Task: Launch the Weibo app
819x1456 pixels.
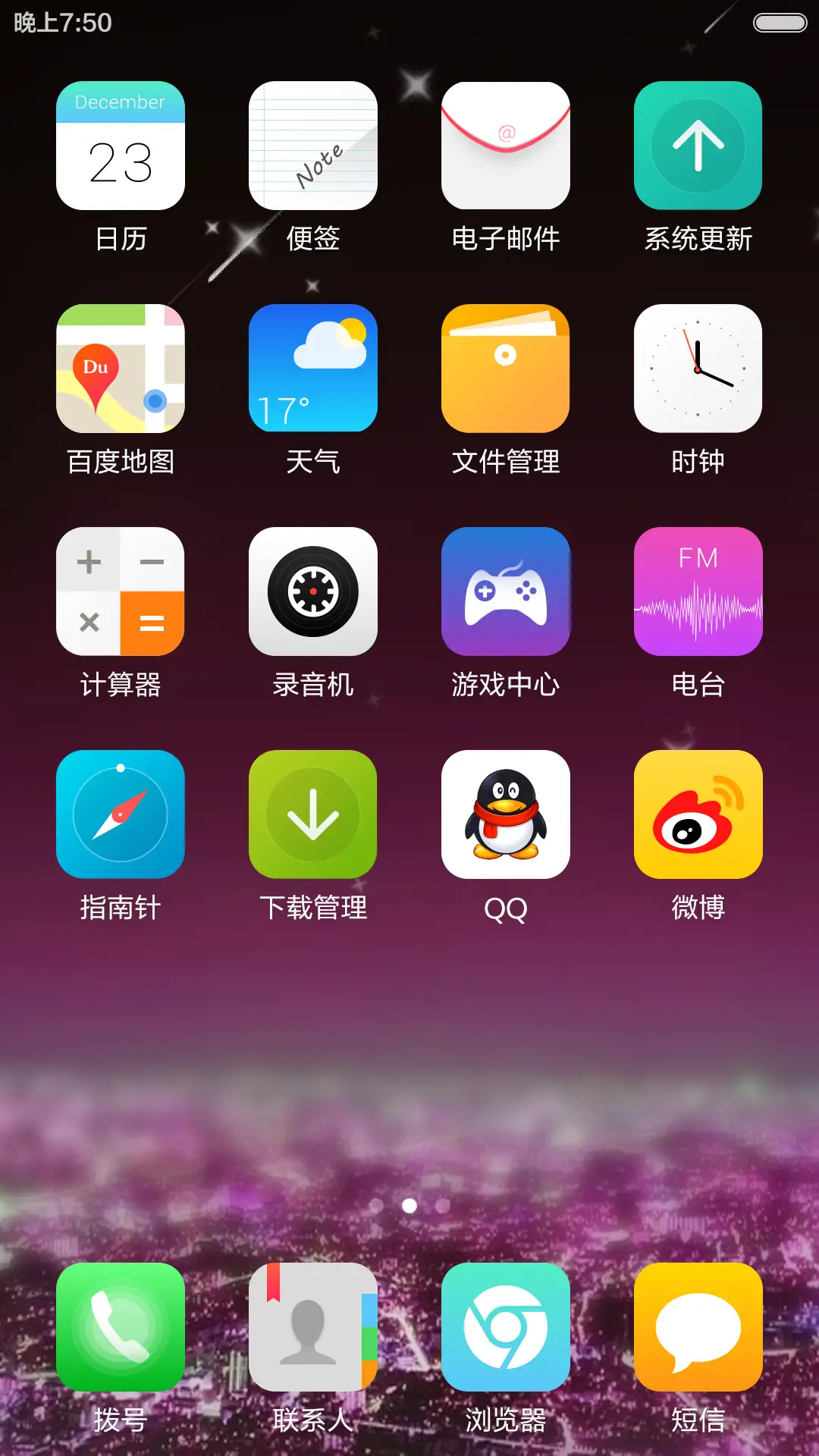Action: tap(698, 815)
